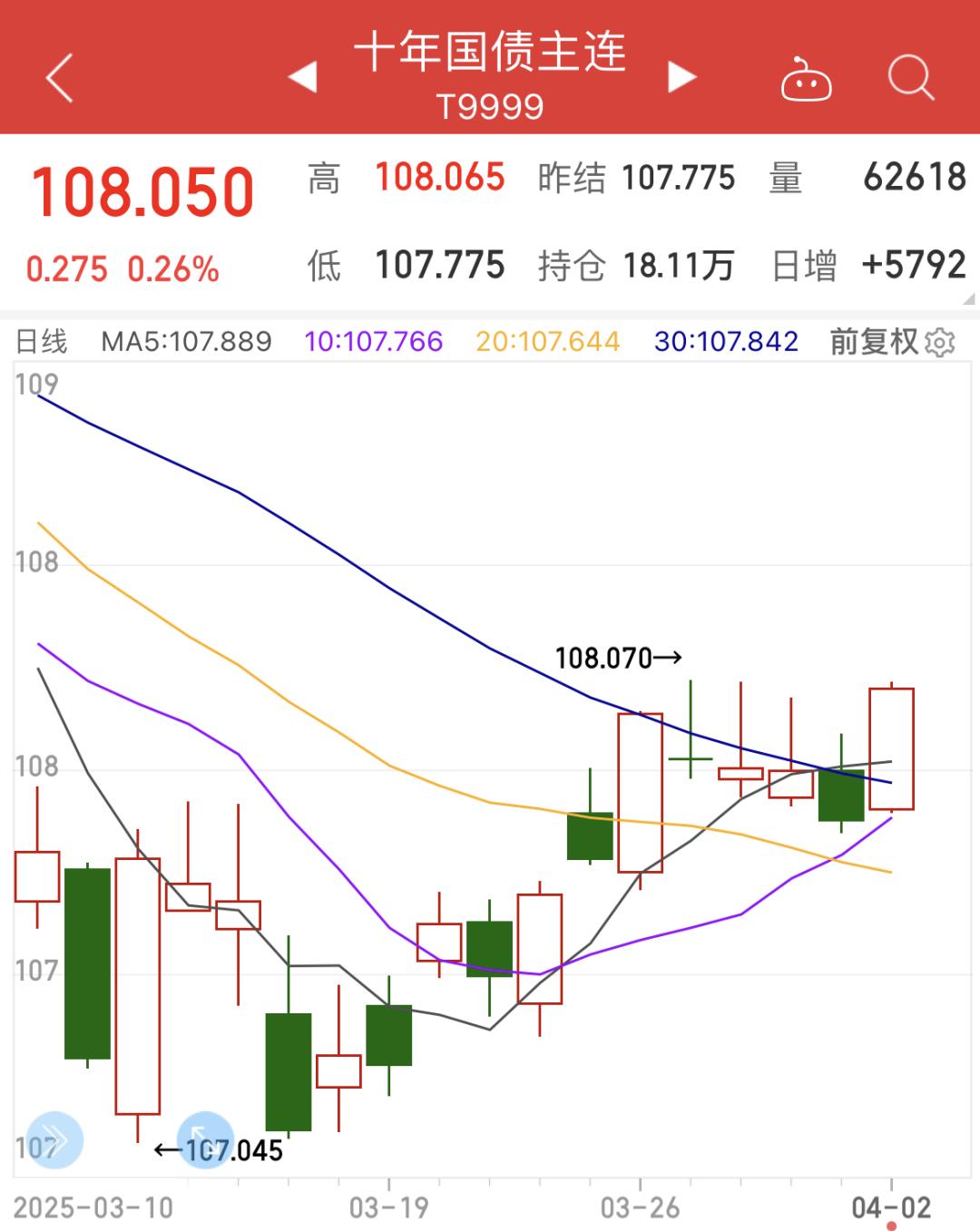This screenshot has height=1231, width=980.
Task: Open chart settings next to 前复权
Action: coord(940,342)
